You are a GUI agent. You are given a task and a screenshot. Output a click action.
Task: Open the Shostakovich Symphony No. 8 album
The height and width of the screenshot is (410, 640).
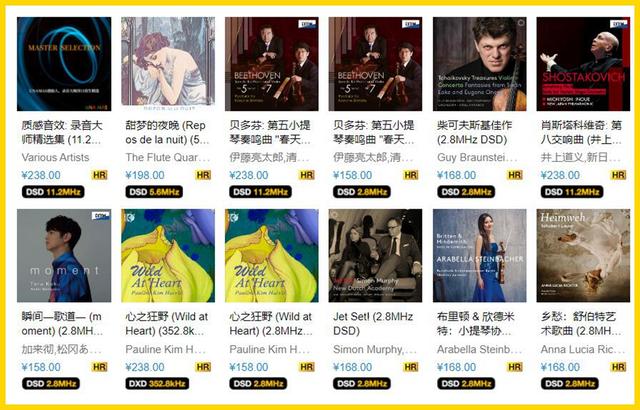[x=583, y=63]
